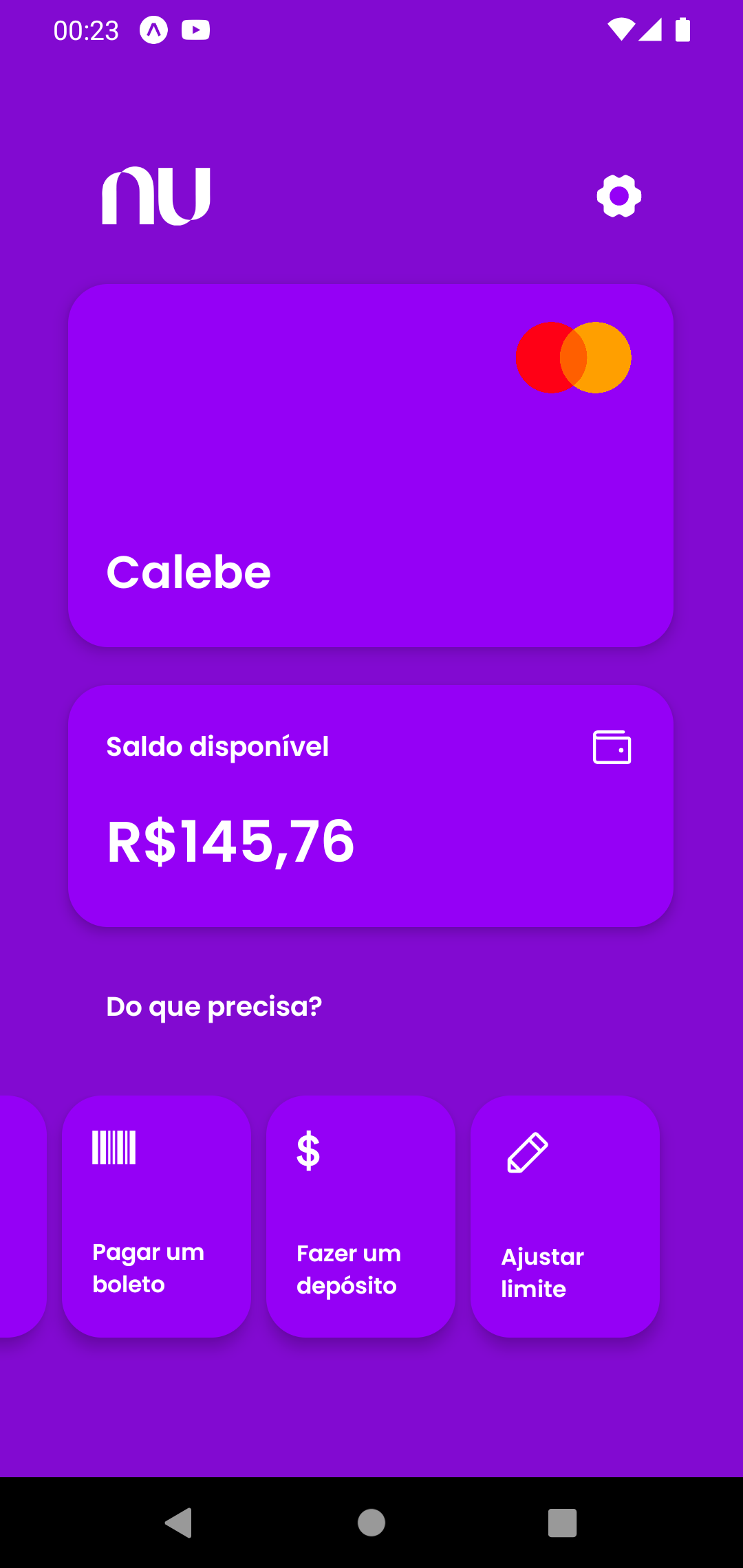Open Calebe's Mastercard card
Image resolution: width=743 pixels, height=1568 pixels.
coord(371,466)
